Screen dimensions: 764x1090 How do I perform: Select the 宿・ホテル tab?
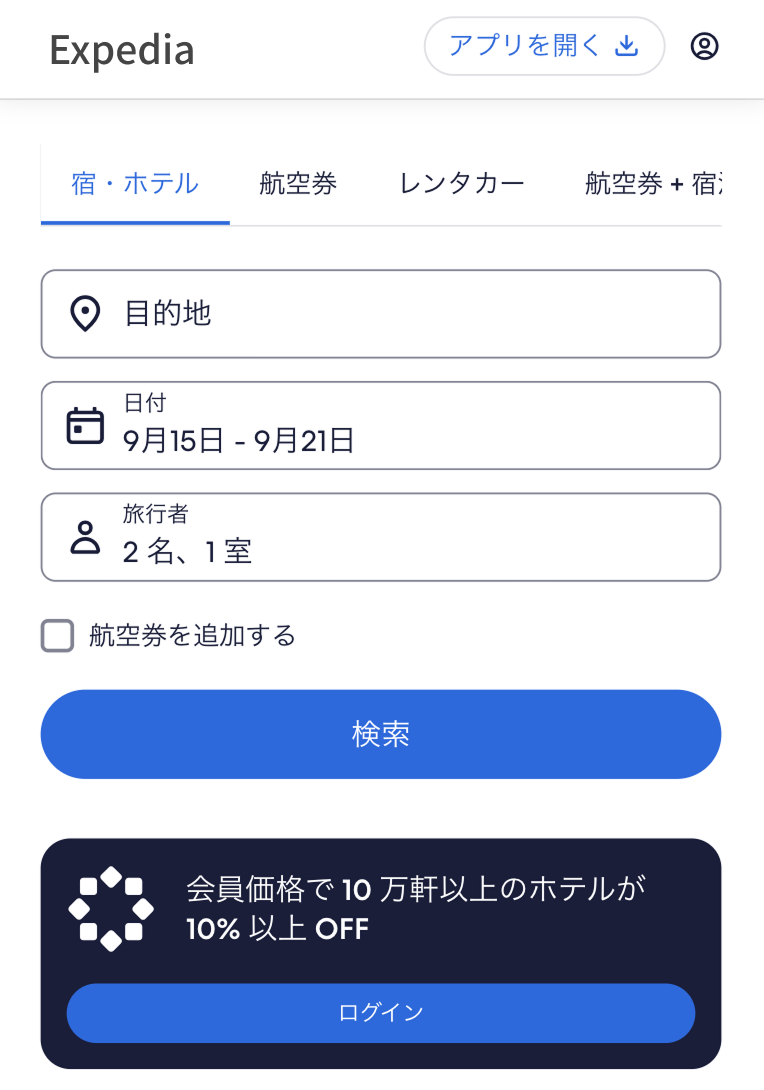tap(135, 184)
